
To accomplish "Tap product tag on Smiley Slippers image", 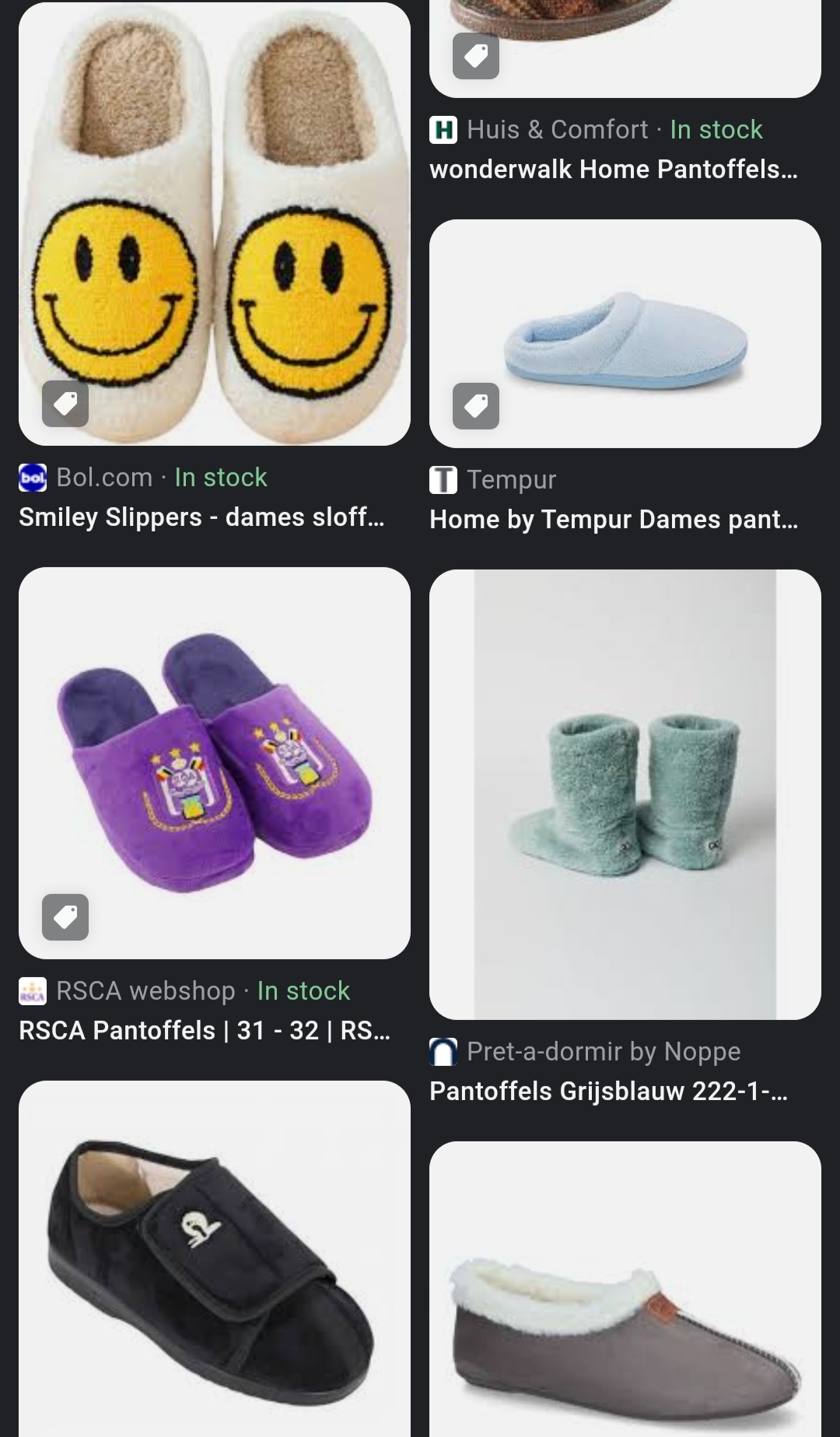I will 65,404.
